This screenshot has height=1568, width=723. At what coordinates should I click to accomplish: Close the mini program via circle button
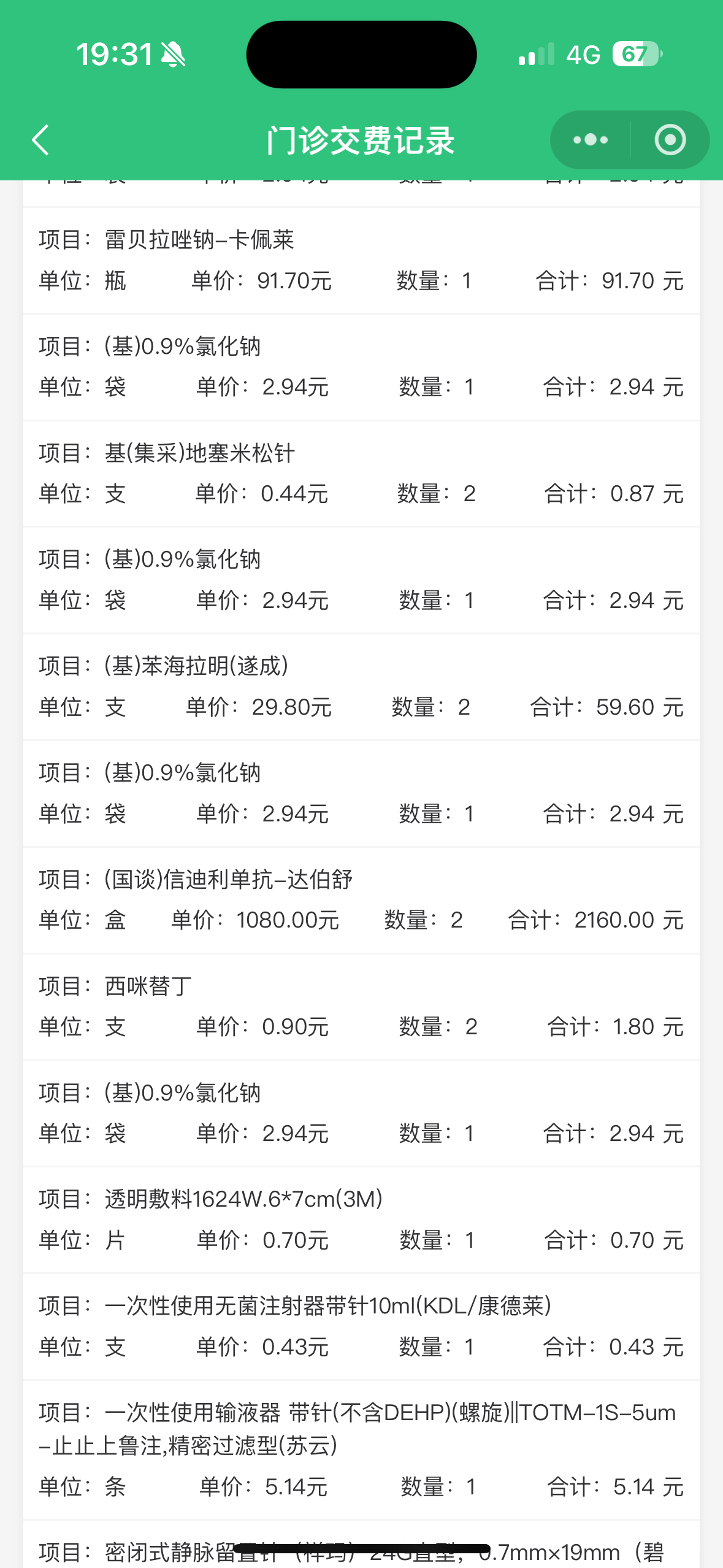(x=670, y=140)
